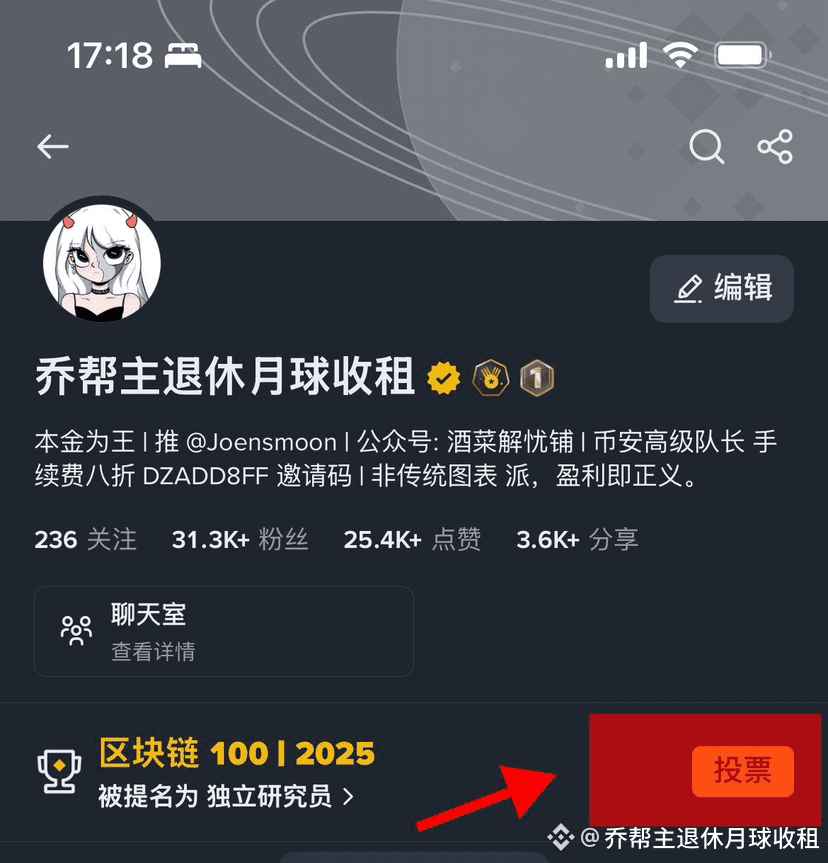Open the 31.3K+ 粉丝 followers list
The width and height of the screenshot is (828, 863).
240,540
